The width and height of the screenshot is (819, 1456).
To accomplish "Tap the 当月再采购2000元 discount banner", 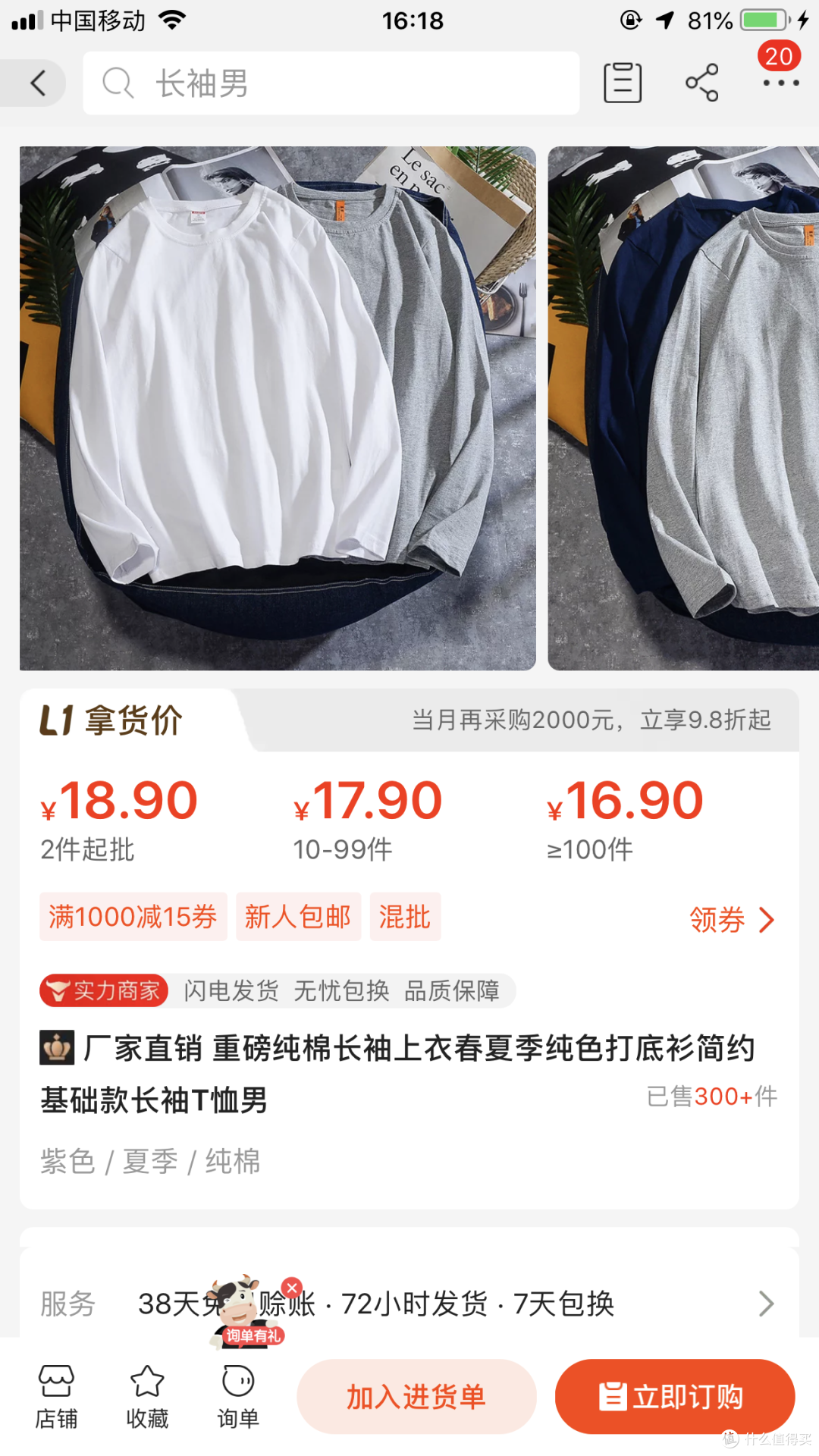I will click(x=591, y=720).
